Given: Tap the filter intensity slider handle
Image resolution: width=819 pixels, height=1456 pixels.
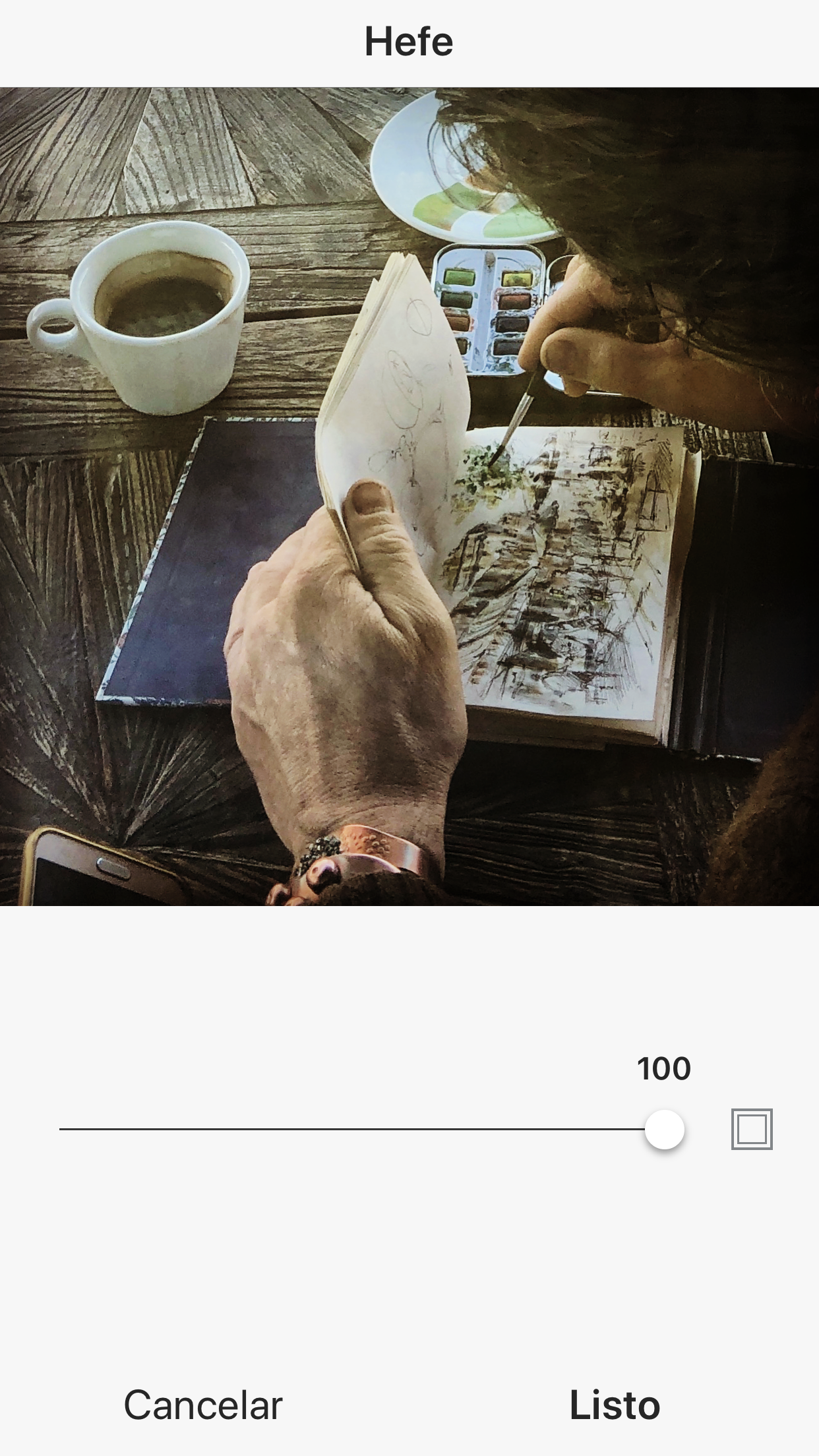Looking at the screenshot, I should [665, 1129].
